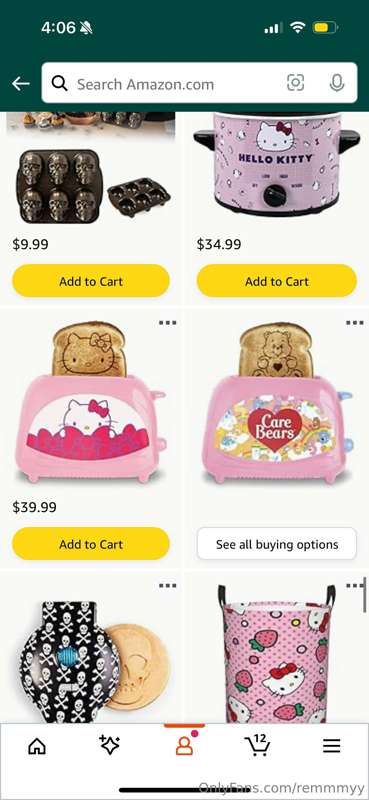
Task: Add the $34.99 Hello Kitty cooker to cart
Action: click(277, 281)
